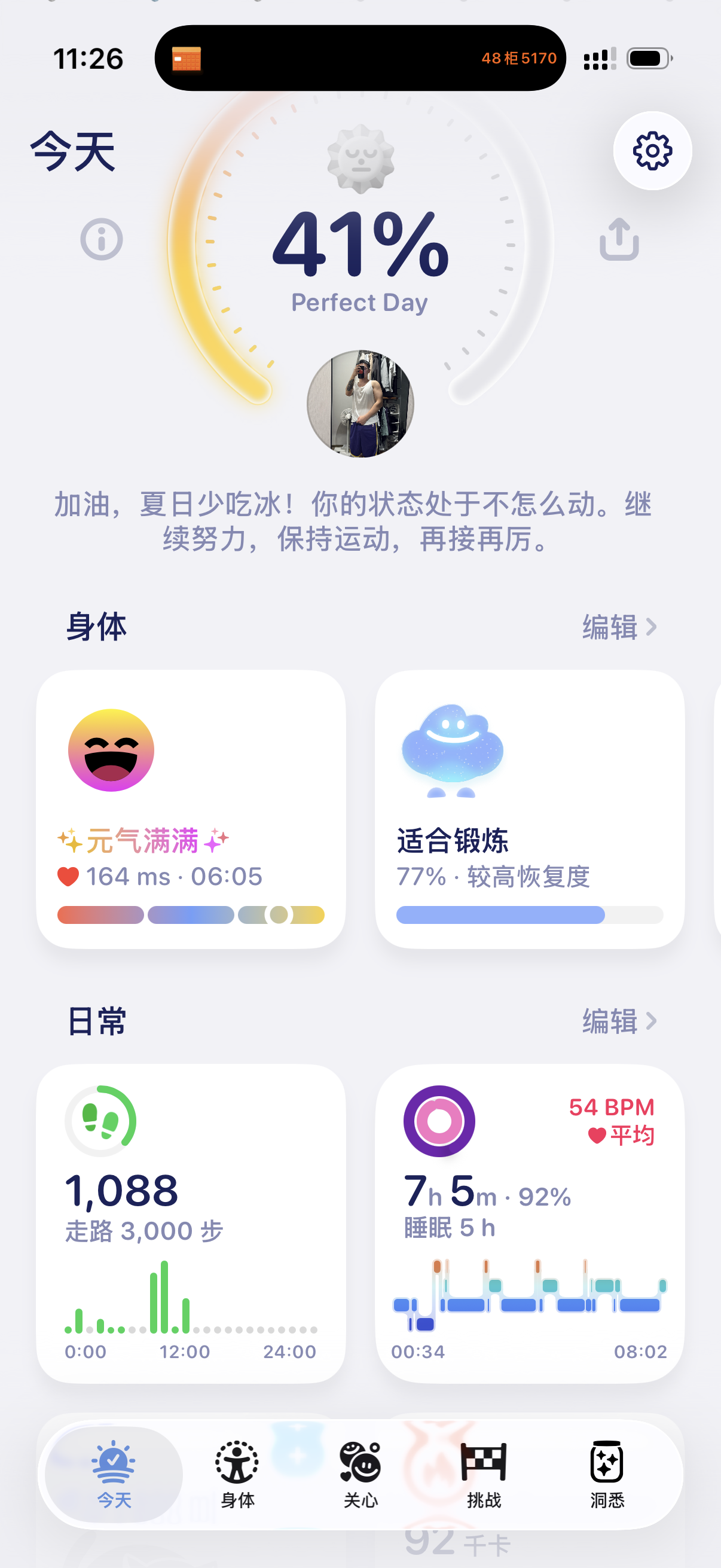Switch to the 关心 tab
The height and width of the screenshot is (1568, 721).
(x=360, y=1474)
